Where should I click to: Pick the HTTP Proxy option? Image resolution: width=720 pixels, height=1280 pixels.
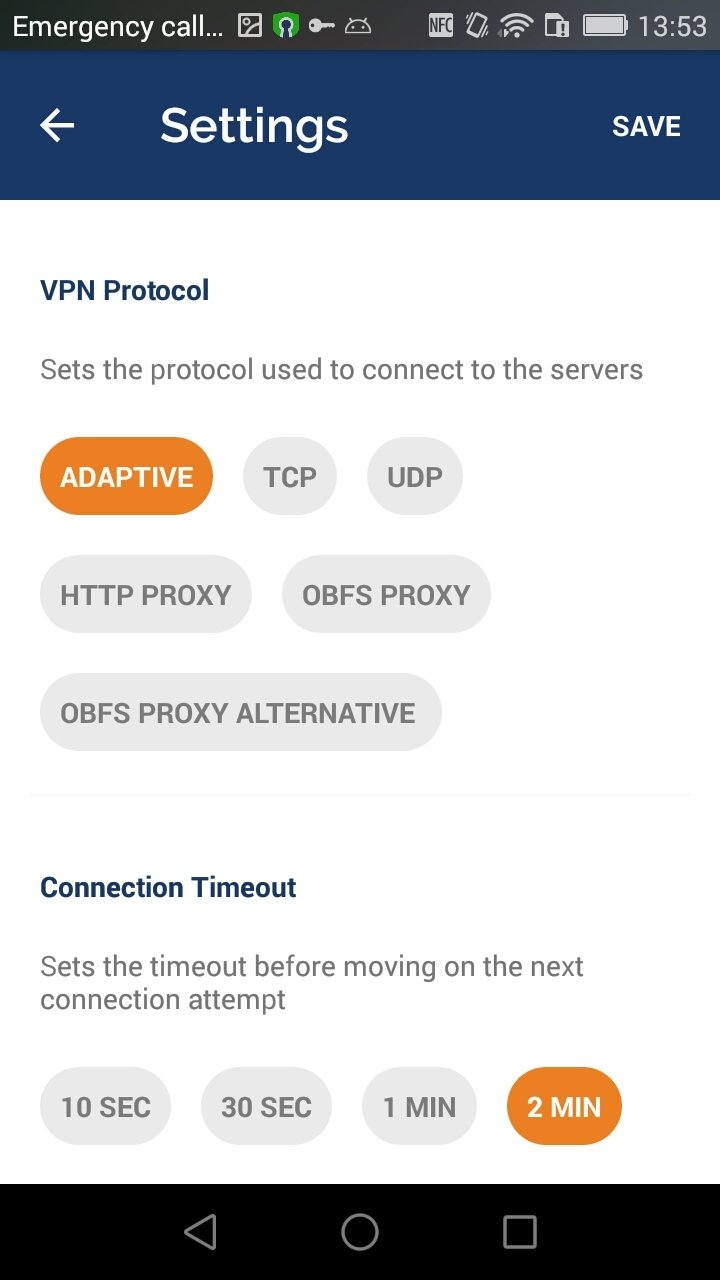[x=145, y=594]
